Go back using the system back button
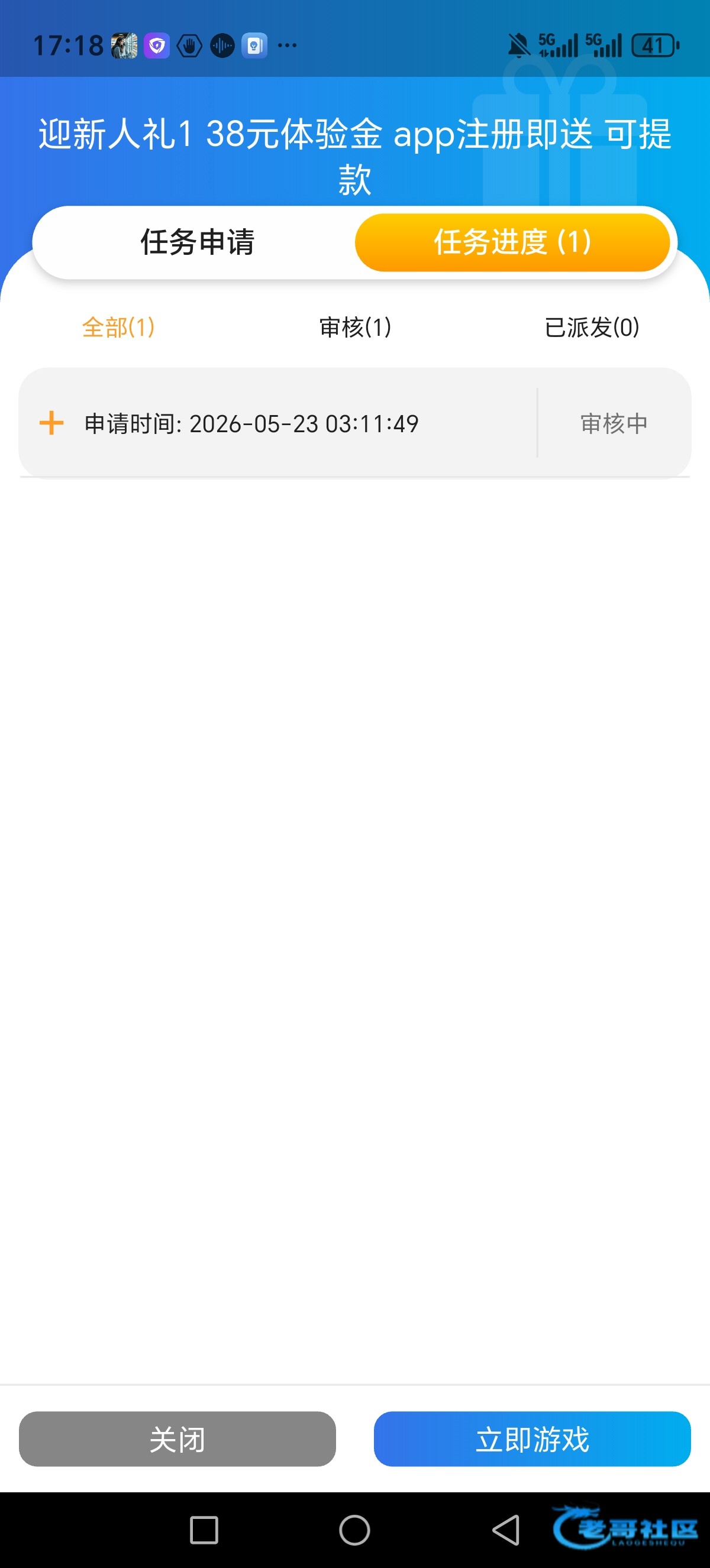The width and height of the screenshot is (710, 1568). pyautogui.click(x=506, y=1530)
